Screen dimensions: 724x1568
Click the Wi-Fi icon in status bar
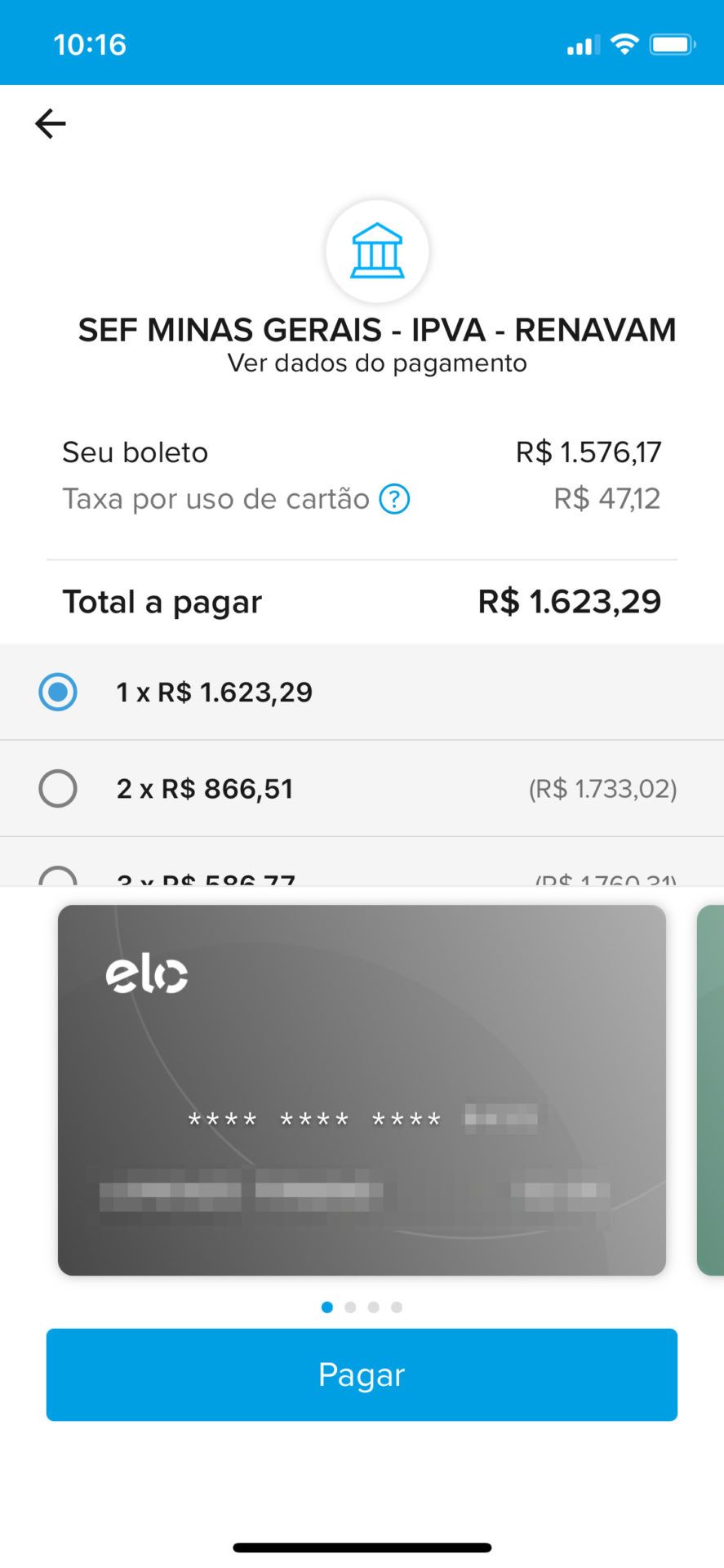(624, 44)
